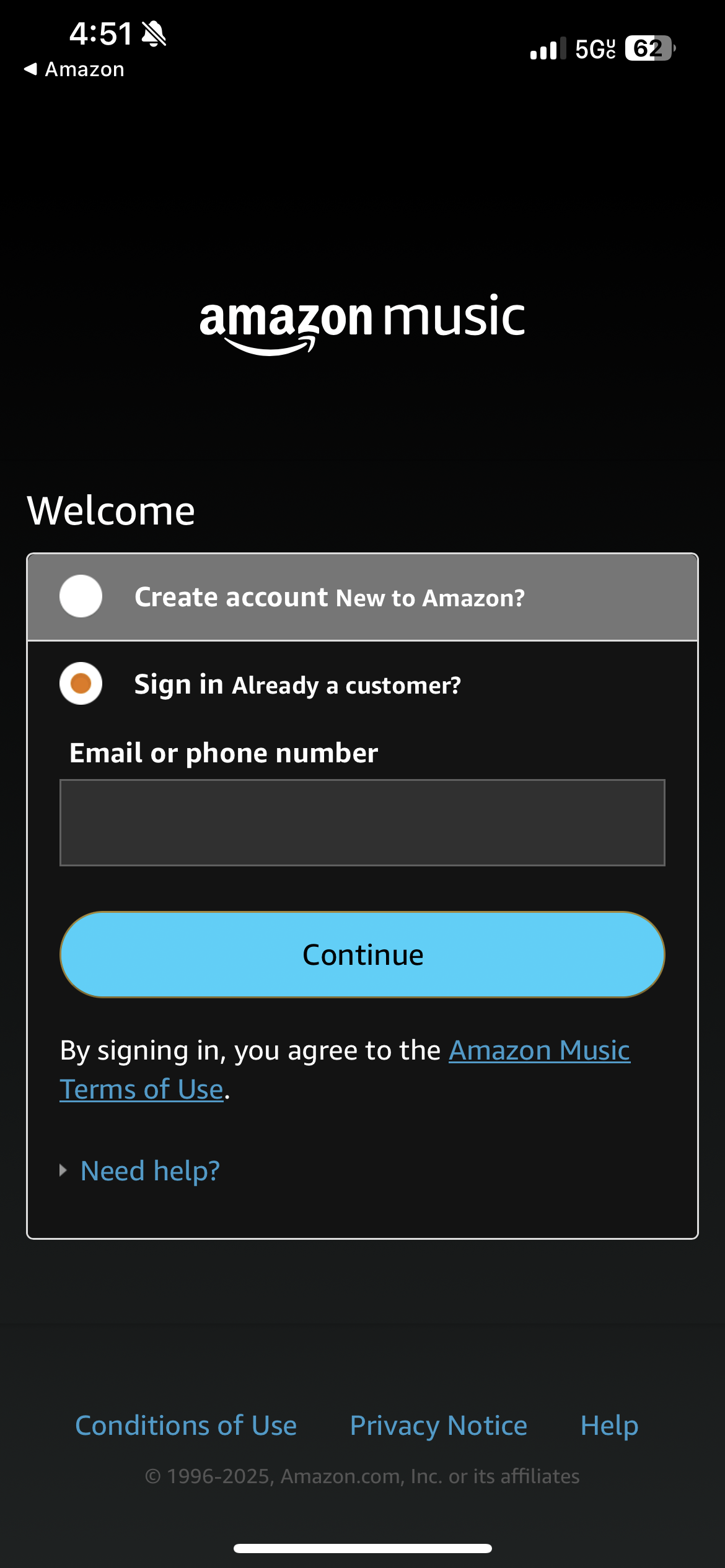Tap the Continue button

pyautogui.click(x=362, y=954)
